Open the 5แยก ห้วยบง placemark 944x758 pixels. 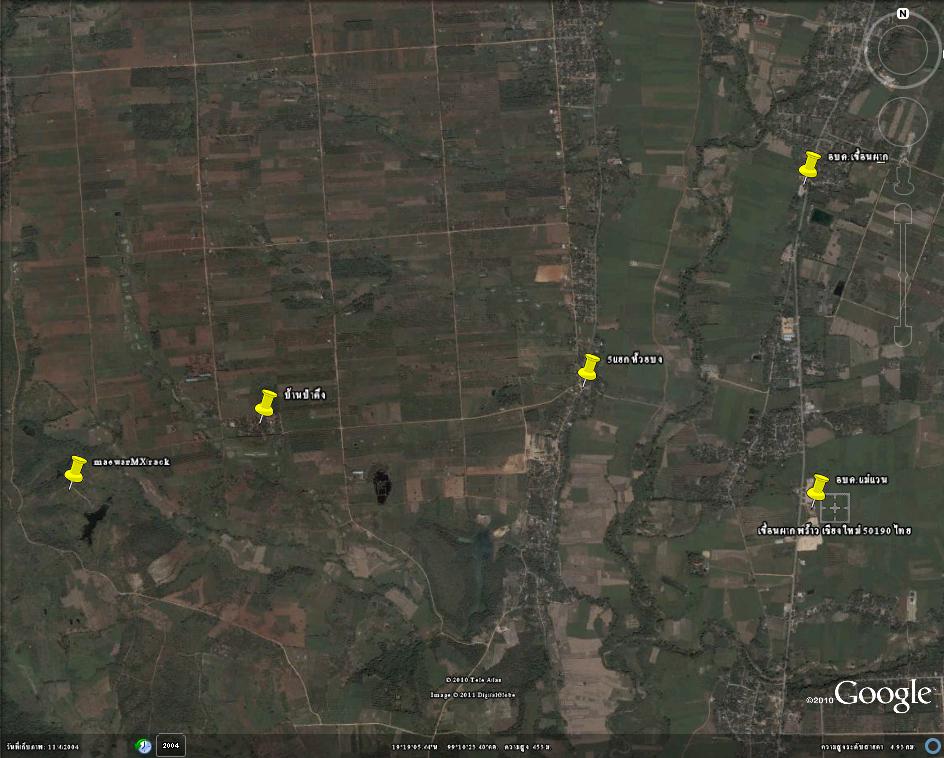tap(589, 367)
